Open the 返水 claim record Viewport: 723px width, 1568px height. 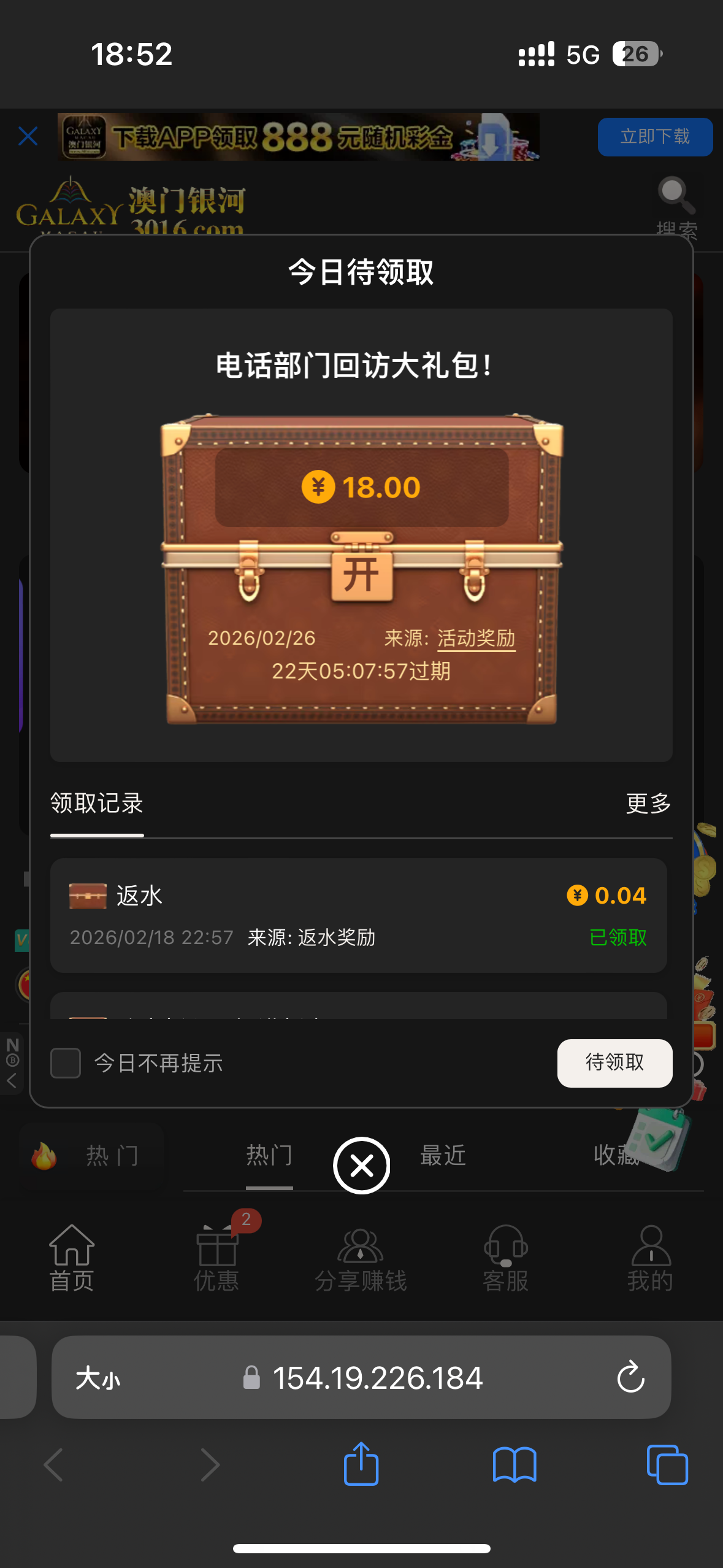point(358,915)
